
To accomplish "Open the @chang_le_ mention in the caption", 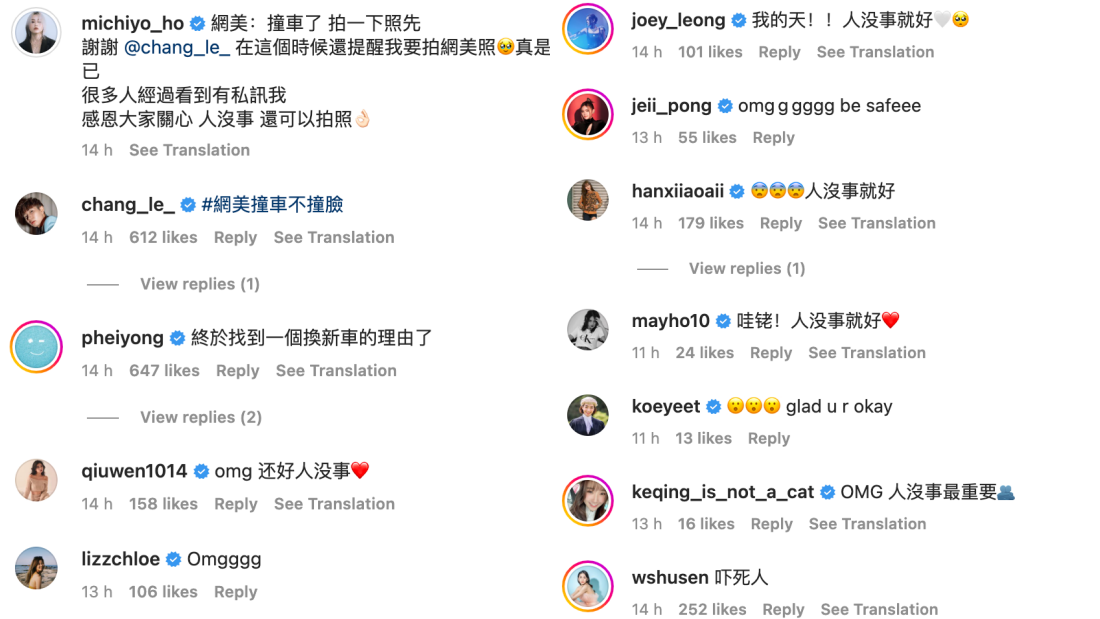I will (178, 47).
